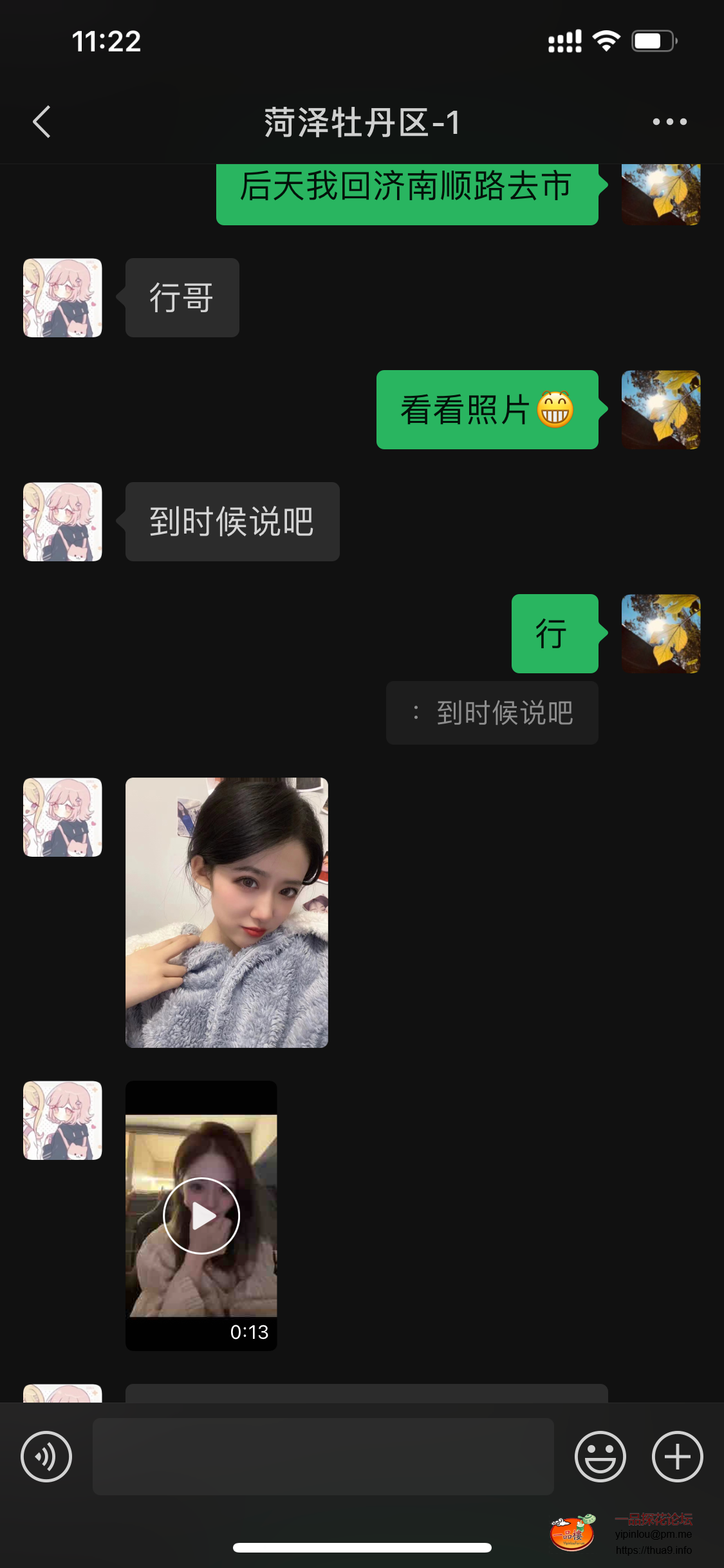
Task: Open the received photo in full view
Action: click(x=227, y=912)
